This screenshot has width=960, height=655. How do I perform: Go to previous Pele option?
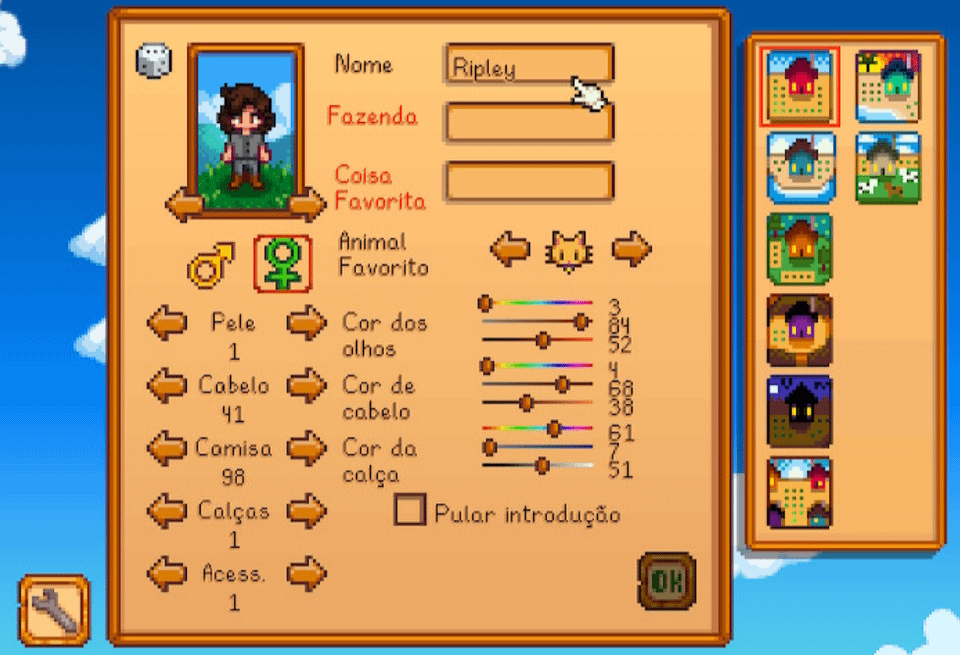click(x=167, y=323)
